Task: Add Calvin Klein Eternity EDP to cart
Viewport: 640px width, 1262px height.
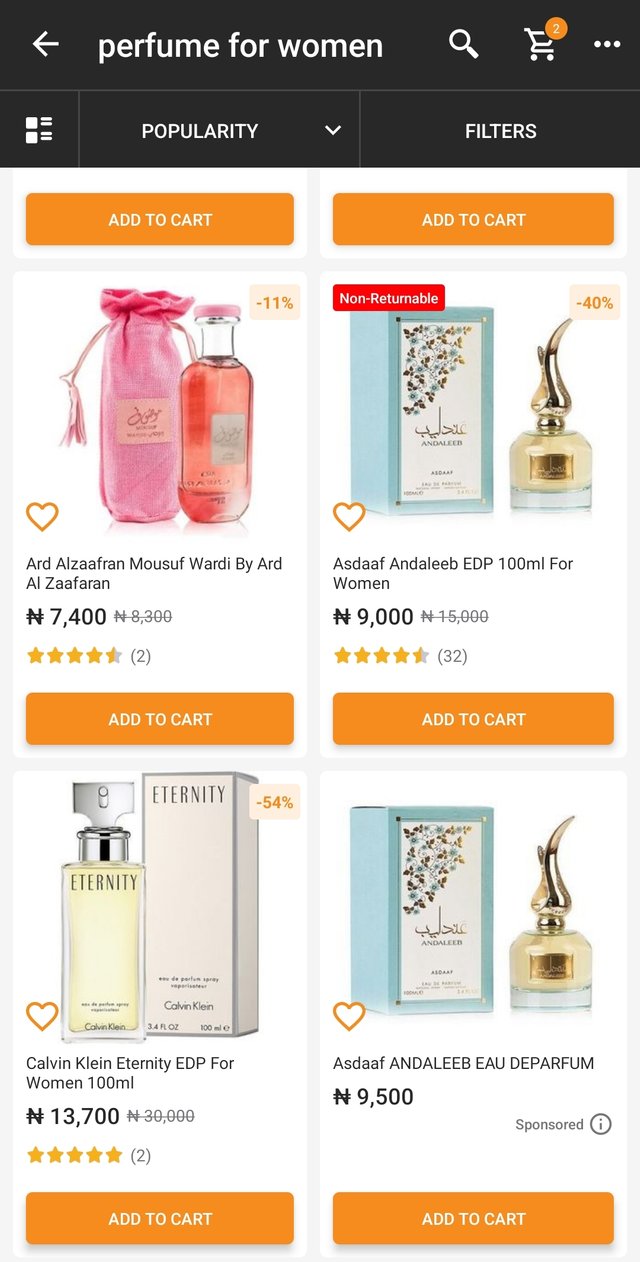Action: [160, 1218]
